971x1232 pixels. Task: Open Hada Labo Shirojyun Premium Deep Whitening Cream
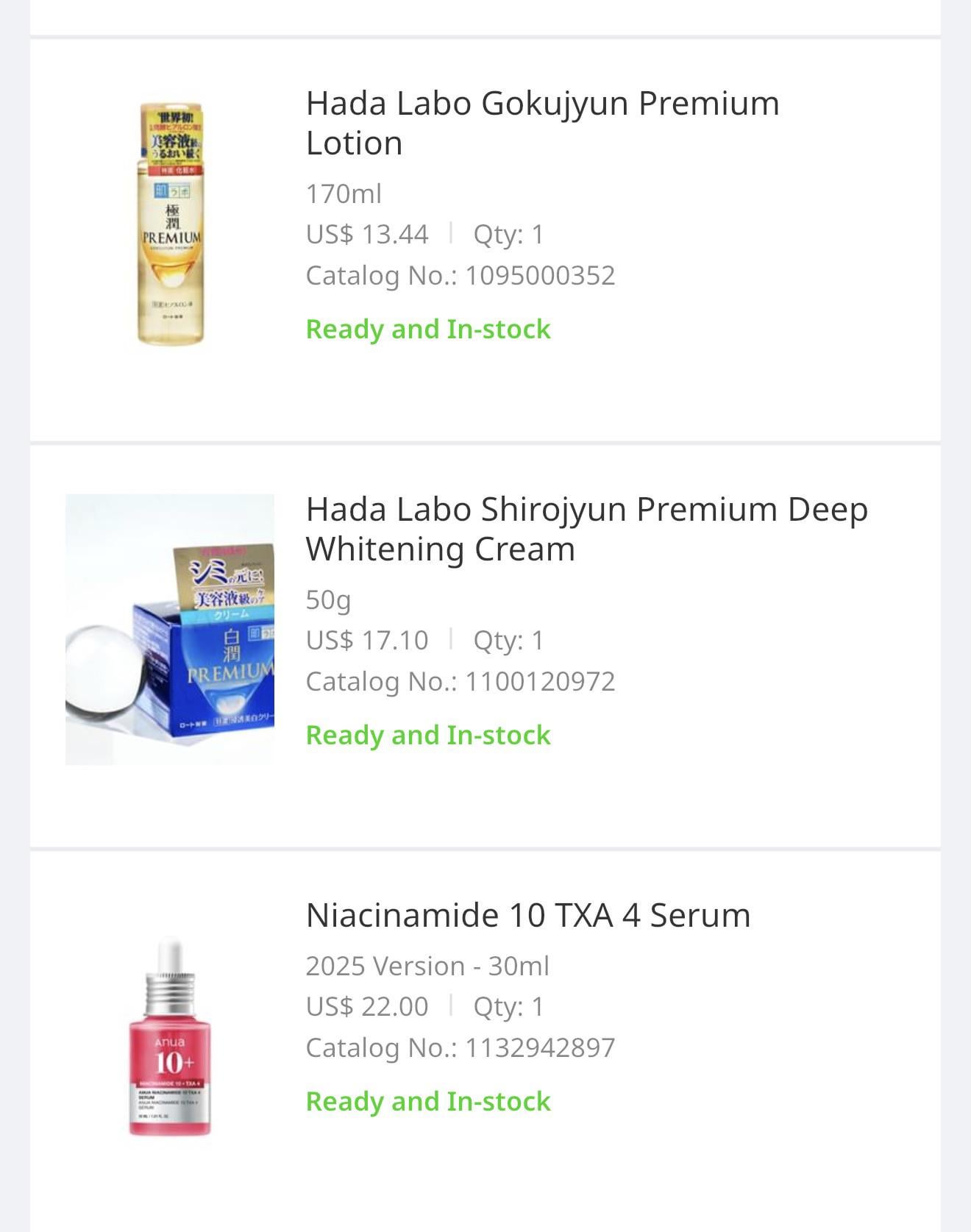[586, 529]
